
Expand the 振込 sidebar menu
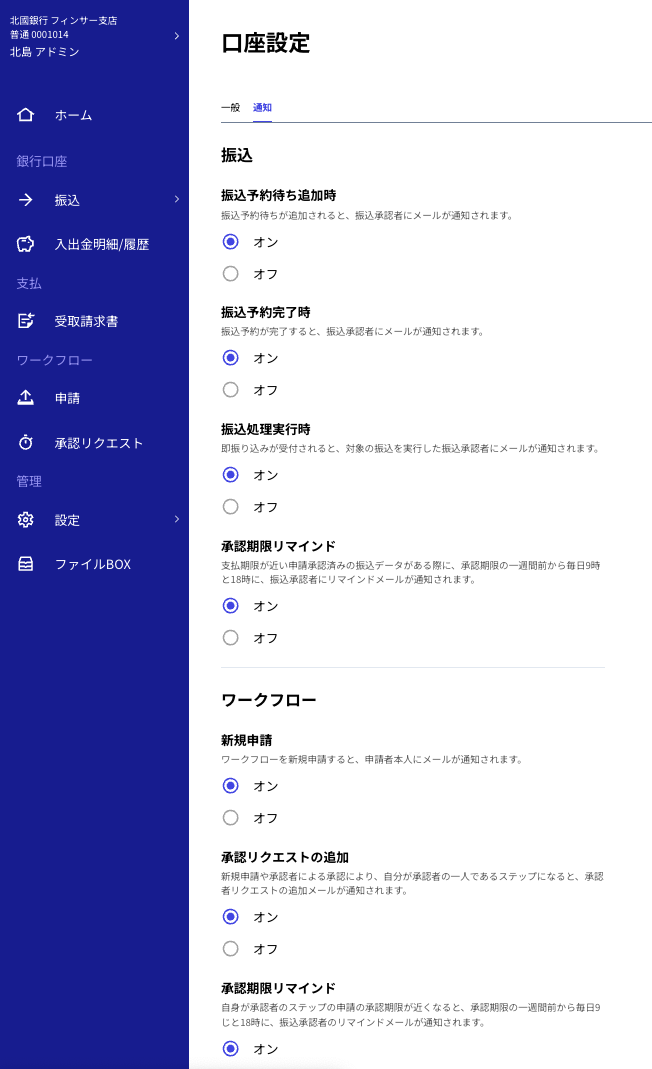click(x=94, y=200)
